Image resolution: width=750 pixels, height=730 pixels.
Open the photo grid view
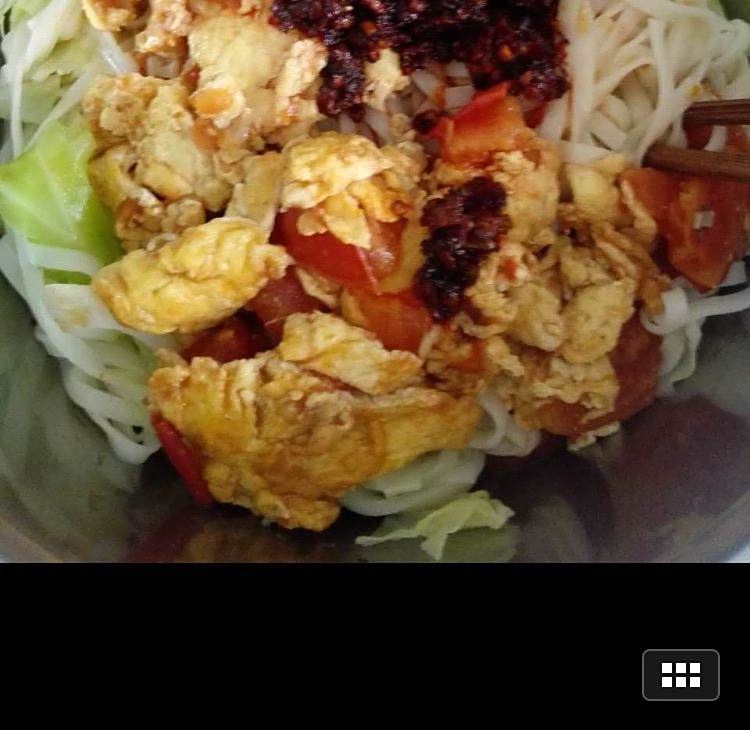(681, 675)
